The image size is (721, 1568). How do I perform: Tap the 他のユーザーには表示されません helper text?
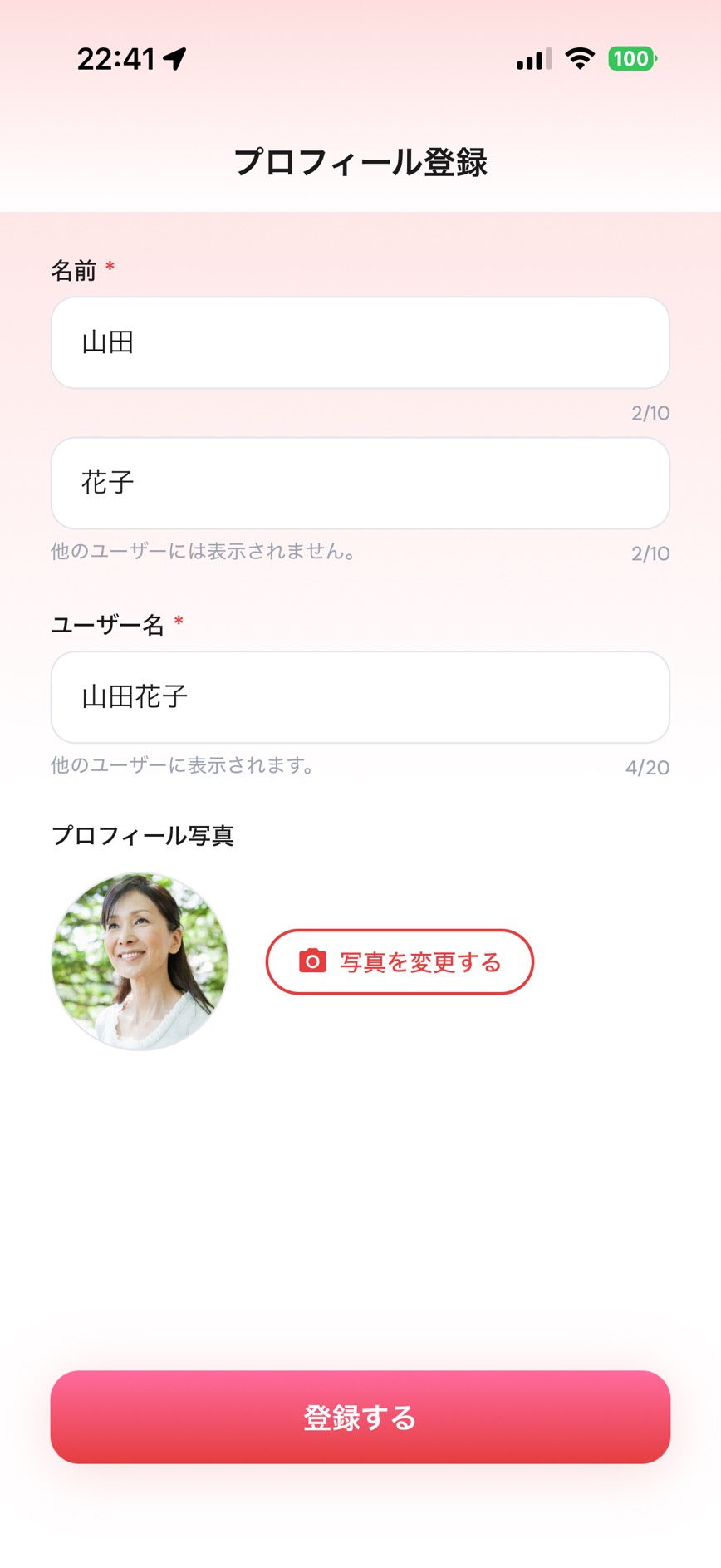[202, 552]
